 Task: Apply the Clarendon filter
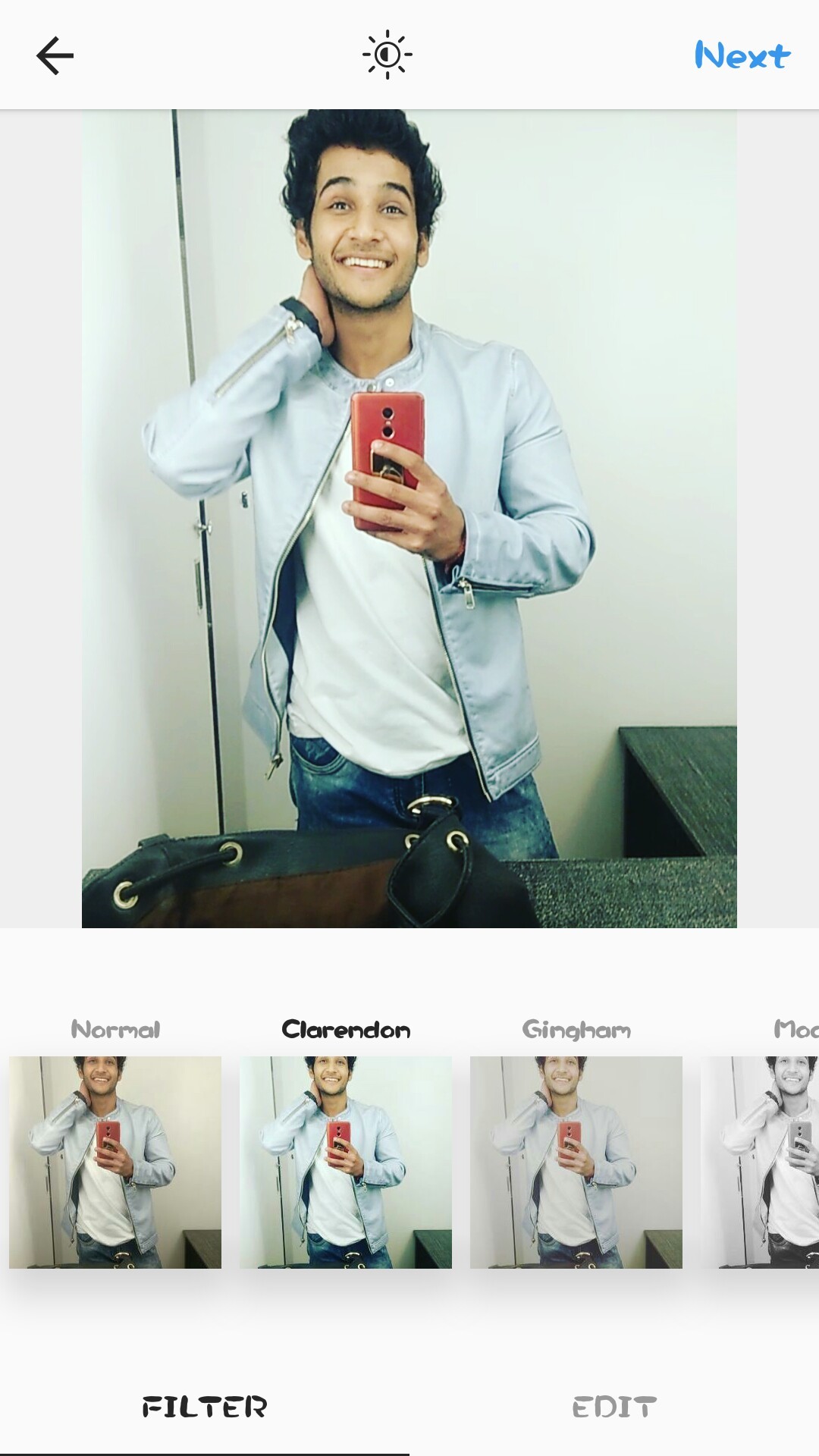coord(346,1162)
